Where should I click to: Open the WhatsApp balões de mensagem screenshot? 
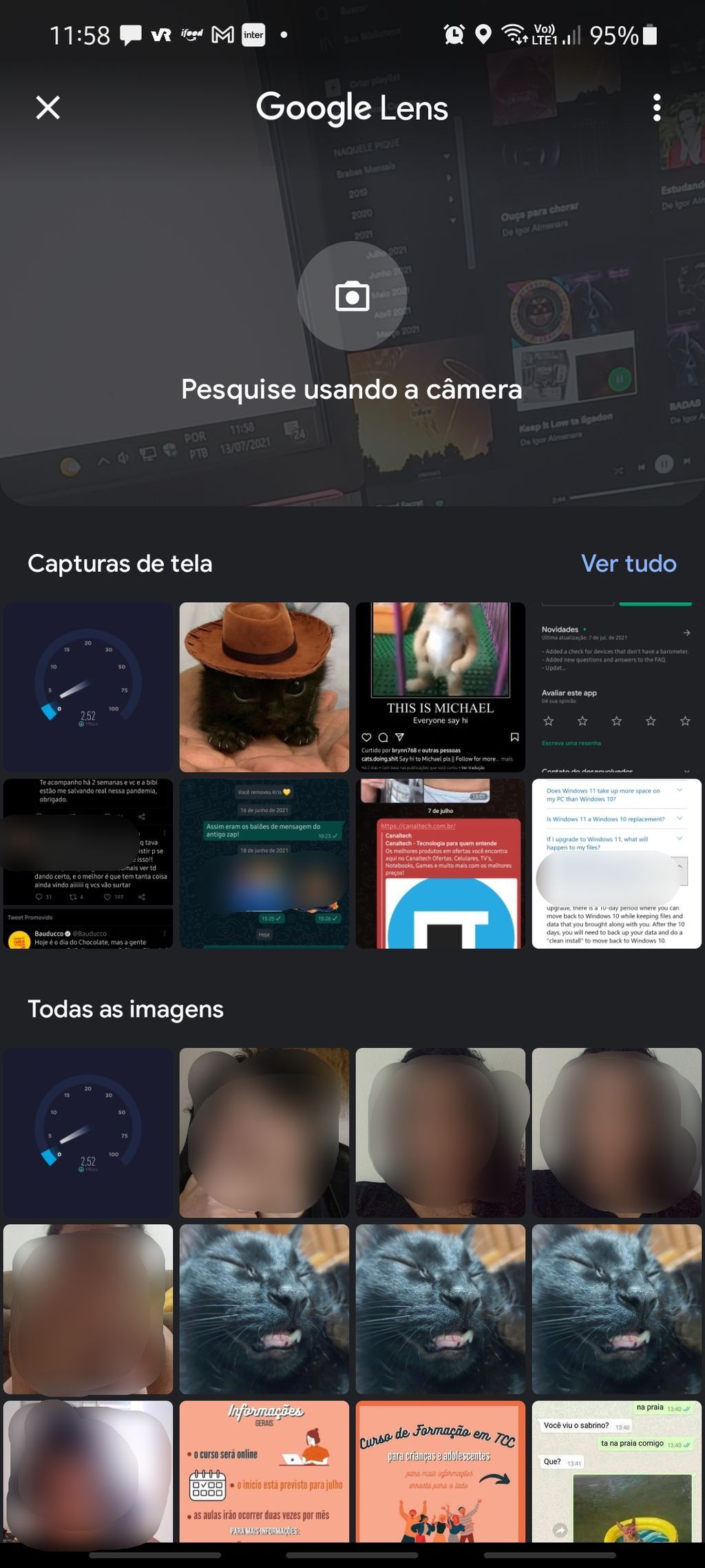coord(264,863)
